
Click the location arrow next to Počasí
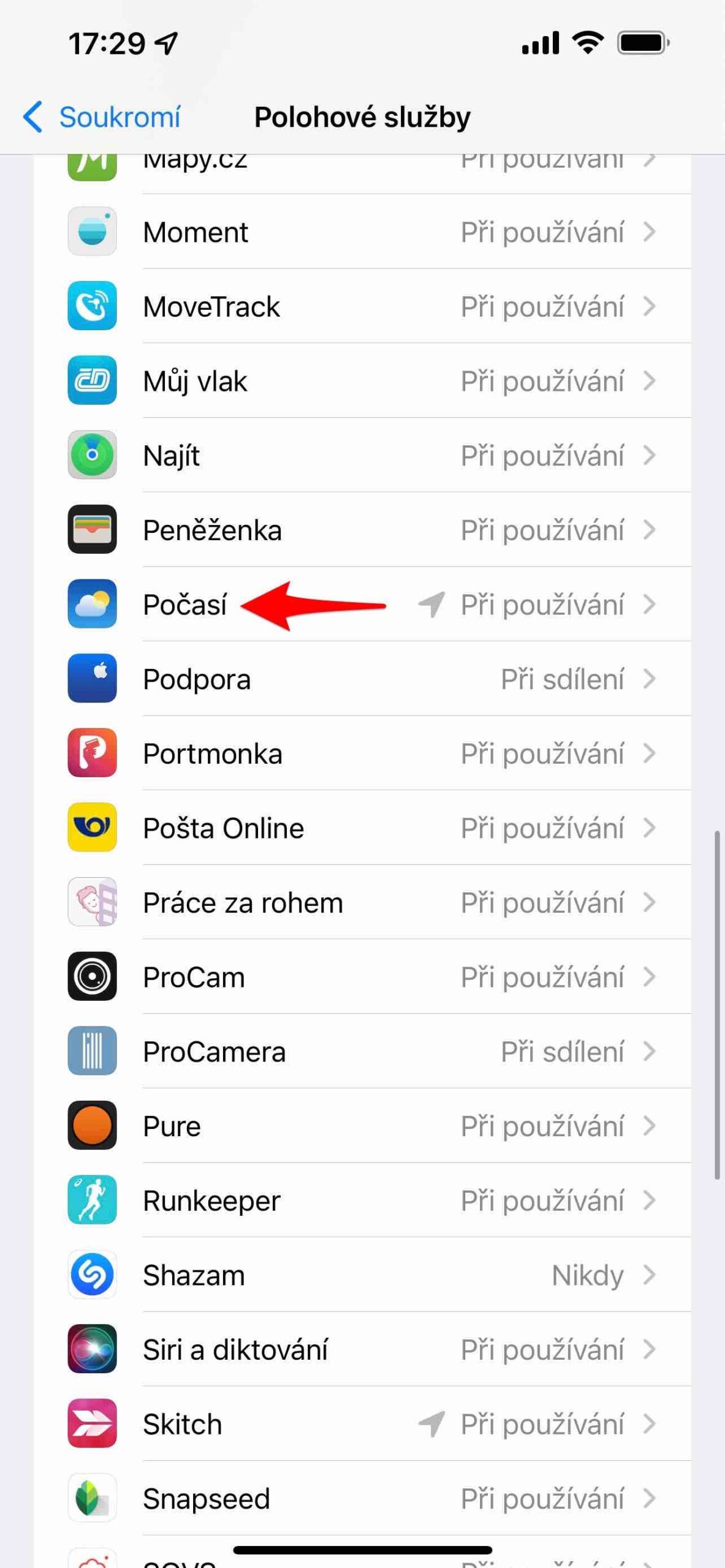point(430,605)
